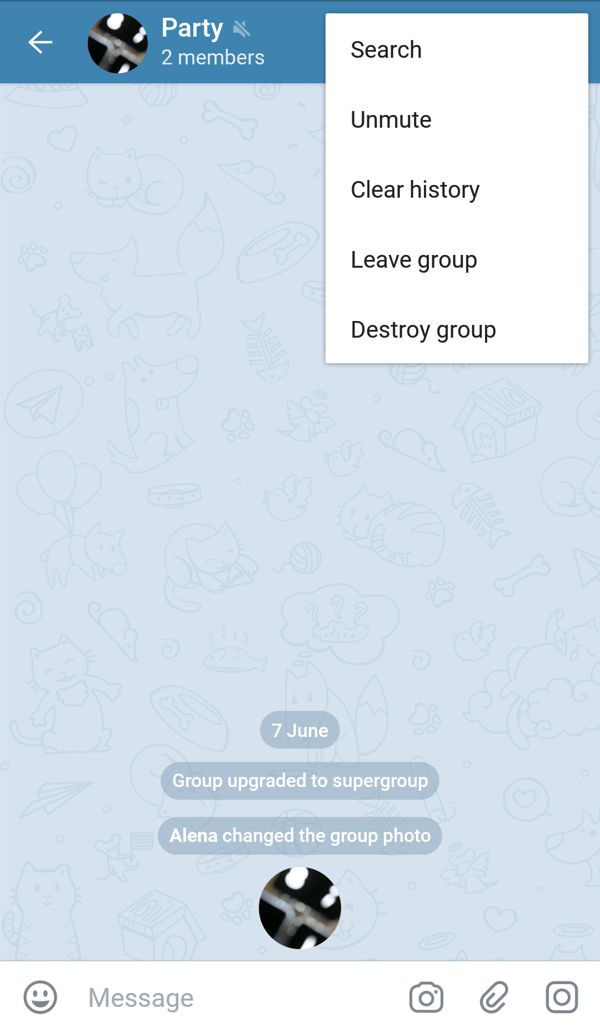The image size is (600, 1033).
Task: Open the camera icon beside Message field
Action: click(426, 997)
